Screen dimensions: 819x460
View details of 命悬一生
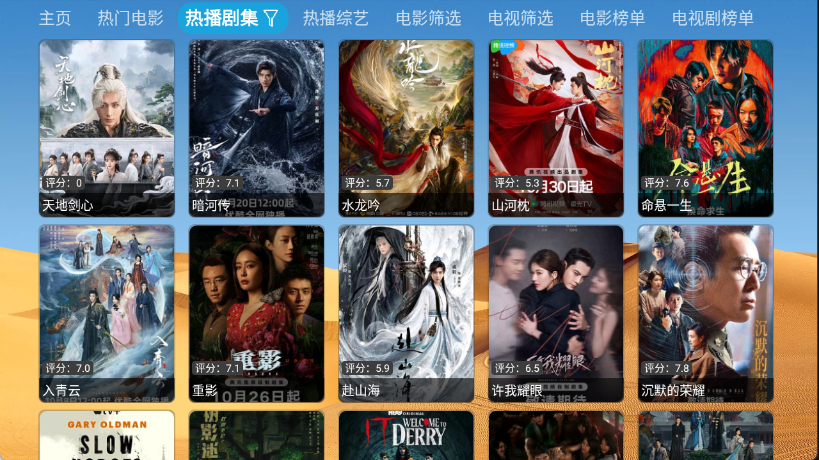tap(705, 128)
